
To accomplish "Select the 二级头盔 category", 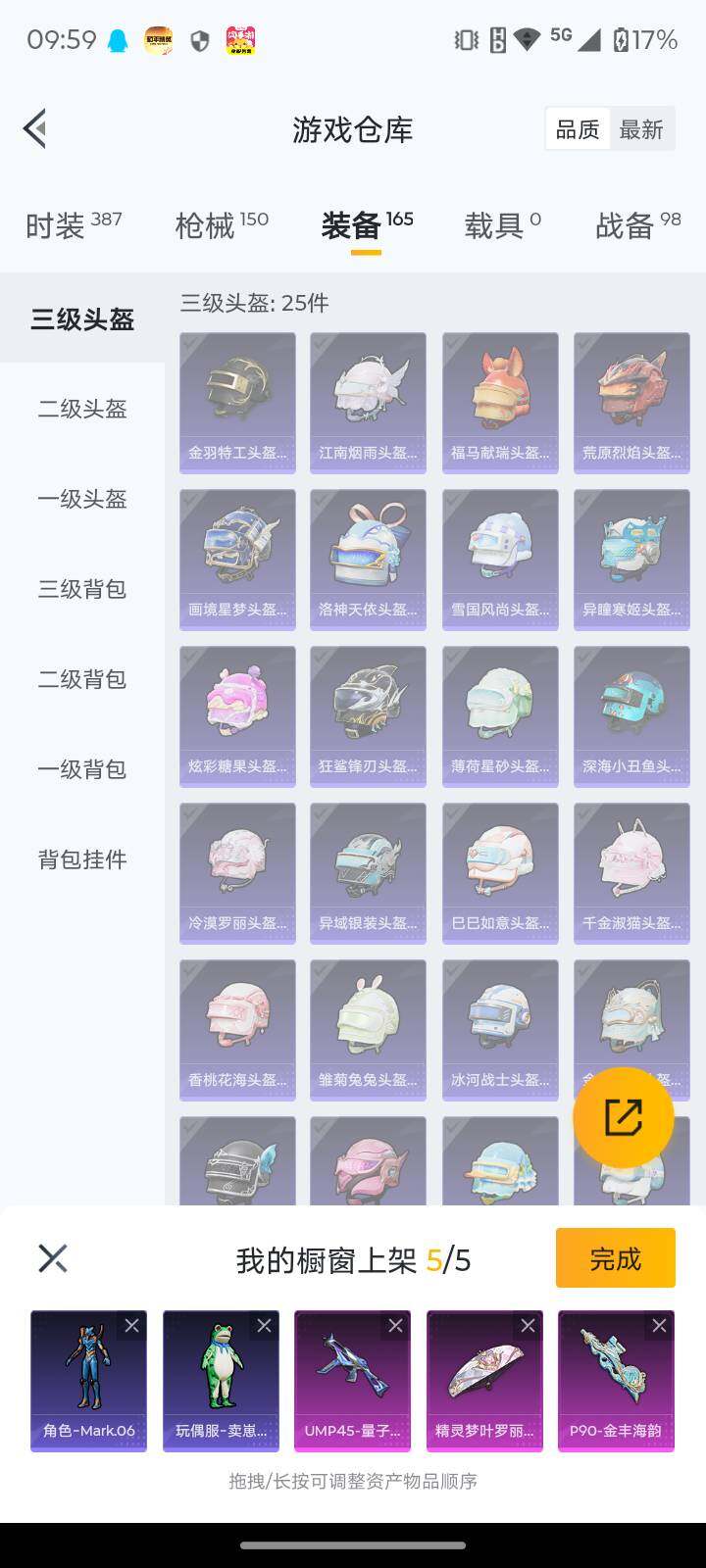I will pos(82,409).
